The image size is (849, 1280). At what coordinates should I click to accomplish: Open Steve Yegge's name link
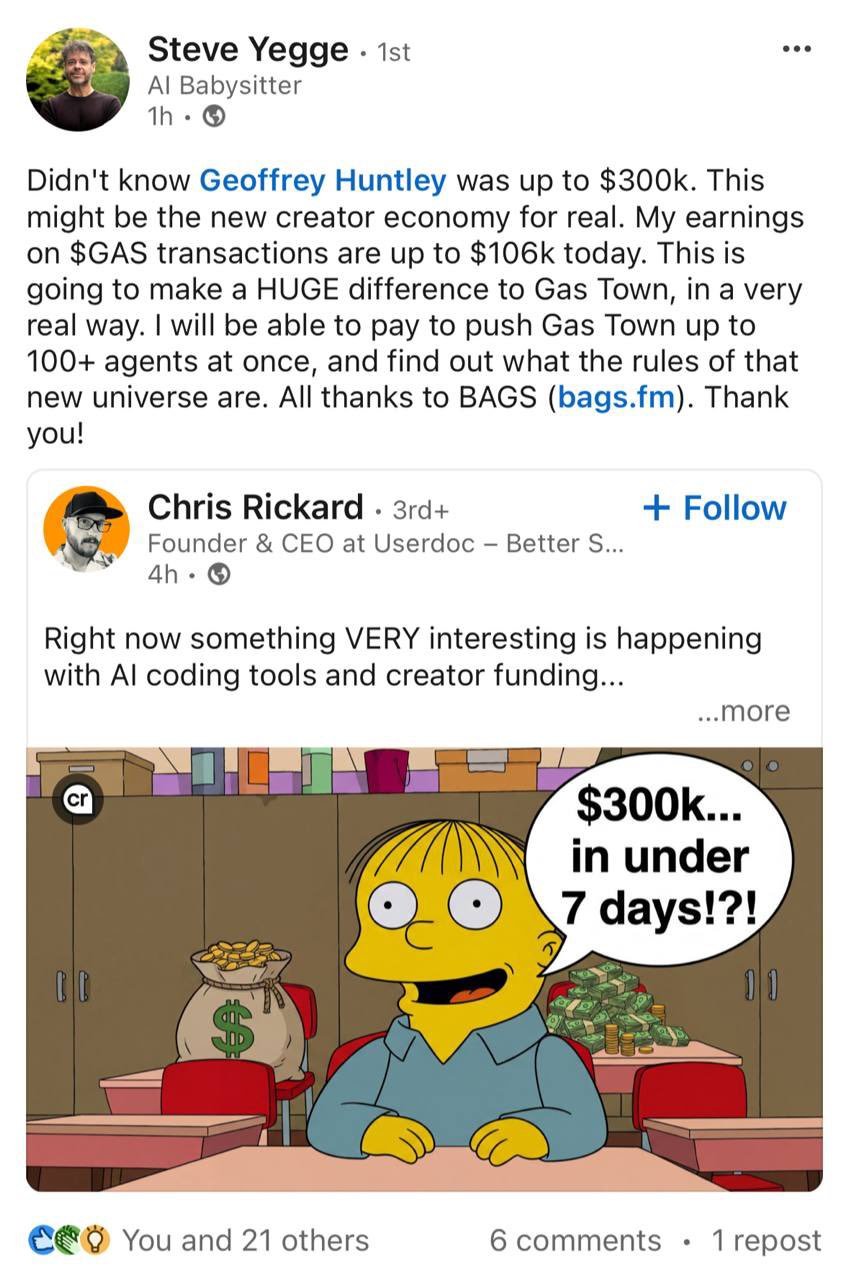point(248,49)
